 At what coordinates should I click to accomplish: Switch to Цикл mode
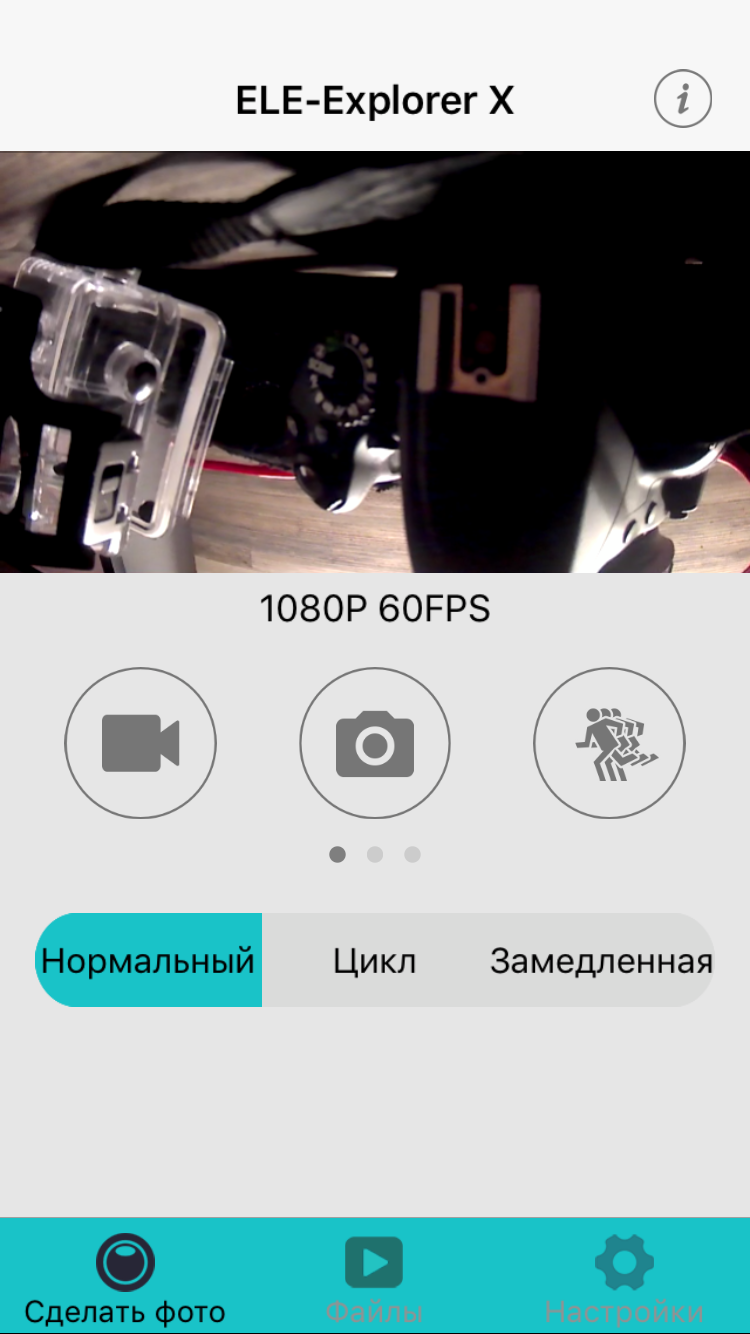pos(375,960)
